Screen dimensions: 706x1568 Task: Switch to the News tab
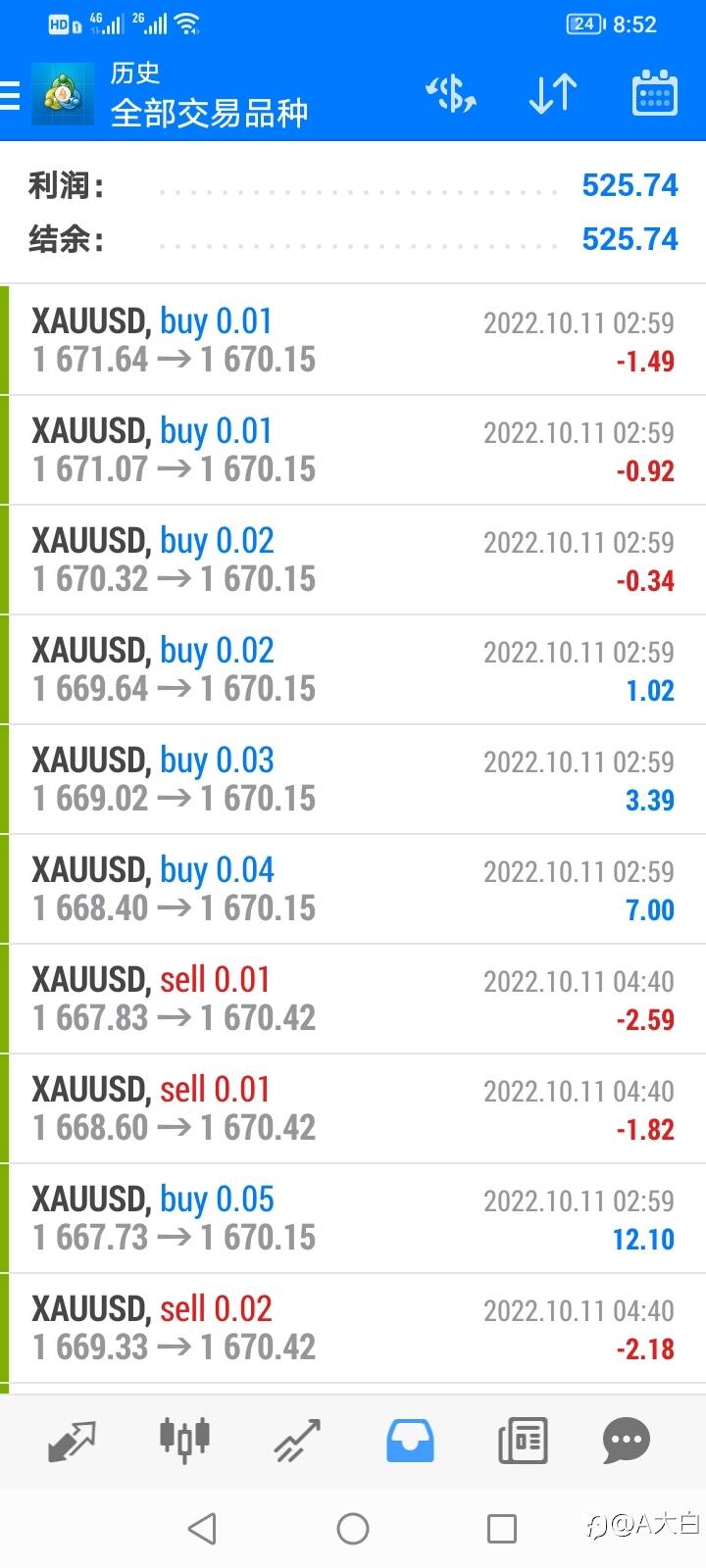point(523,1441)
